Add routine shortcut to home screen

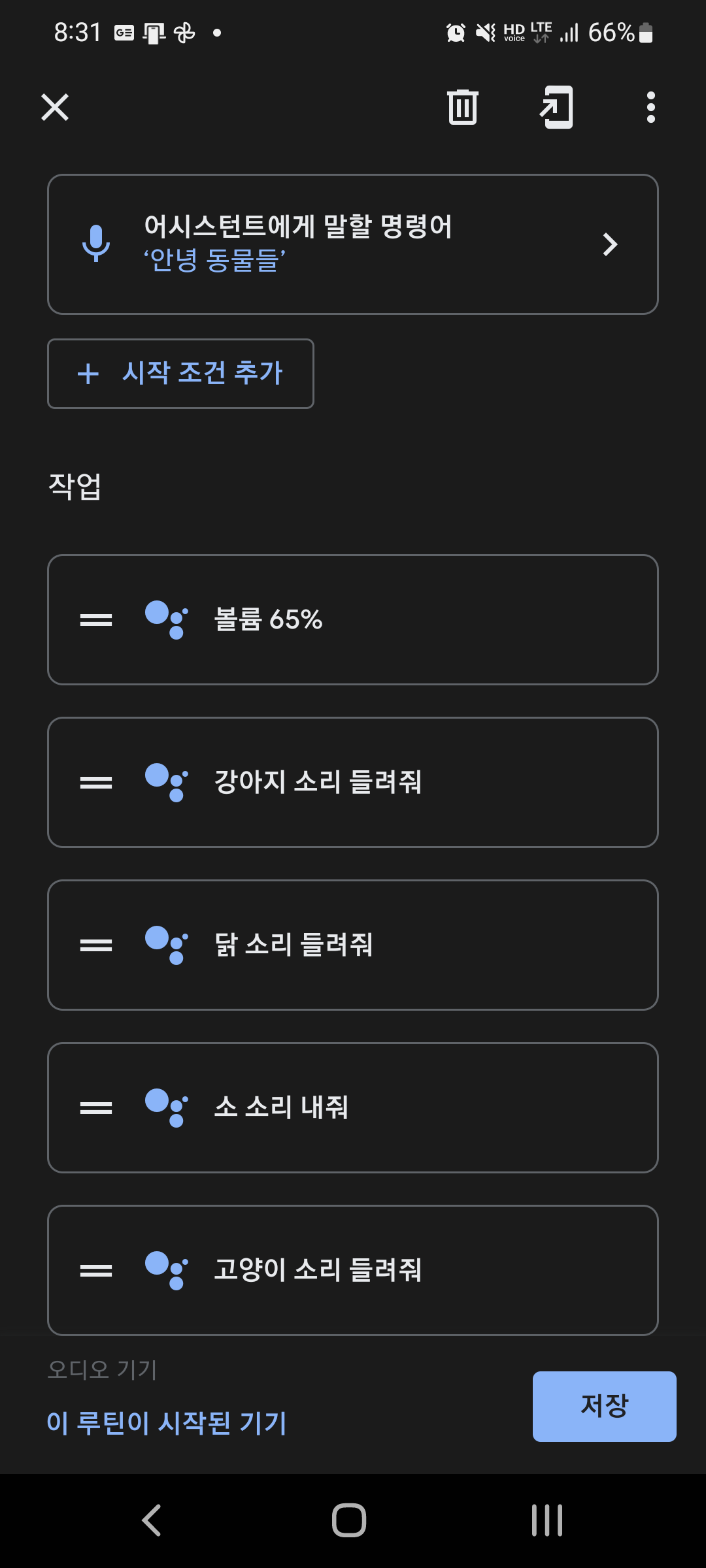pyautogui.click(x=556, y=107)
